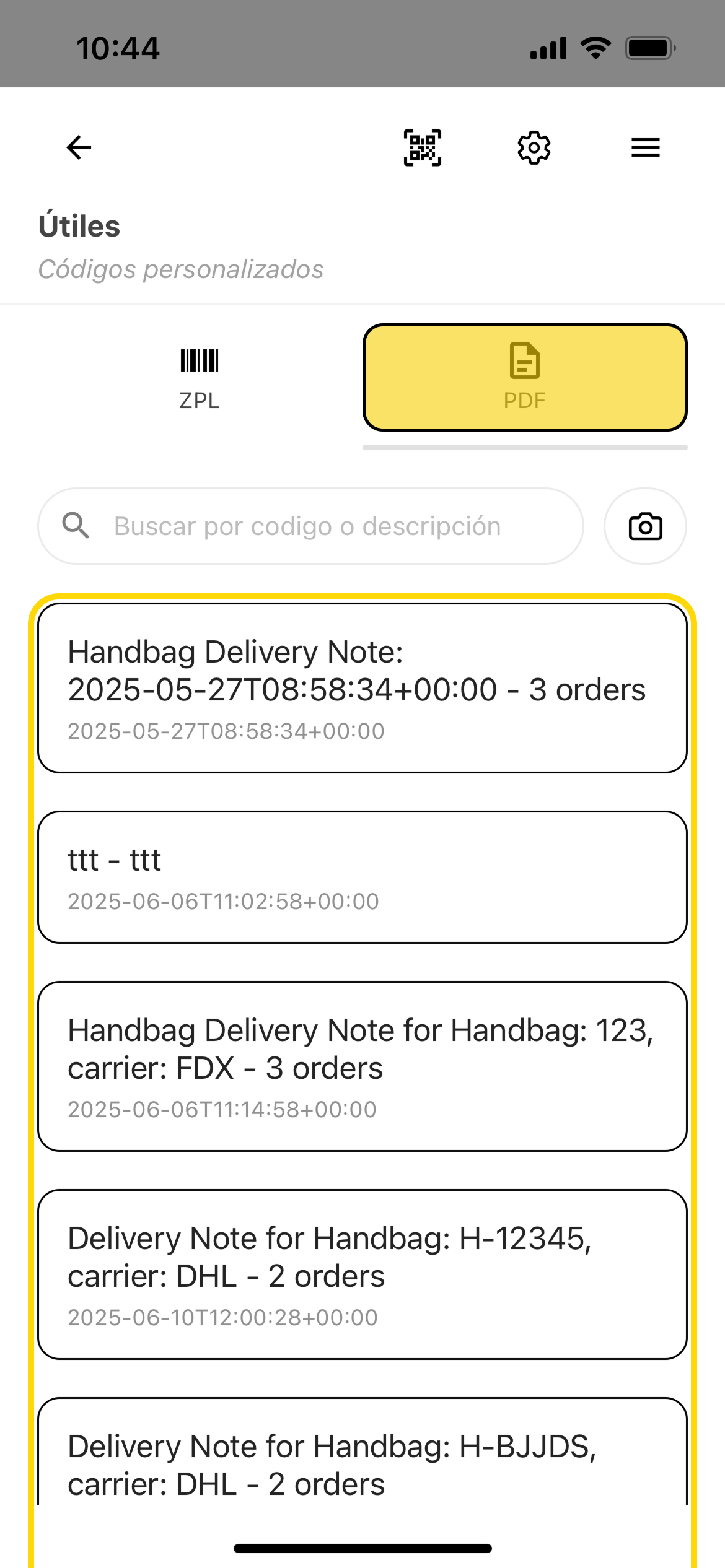This screenshot has width=725, height=1568.
Task: Open Delivery Note for Handbag H-12345
Action: pyautogui.click(x=362, y=1274)
